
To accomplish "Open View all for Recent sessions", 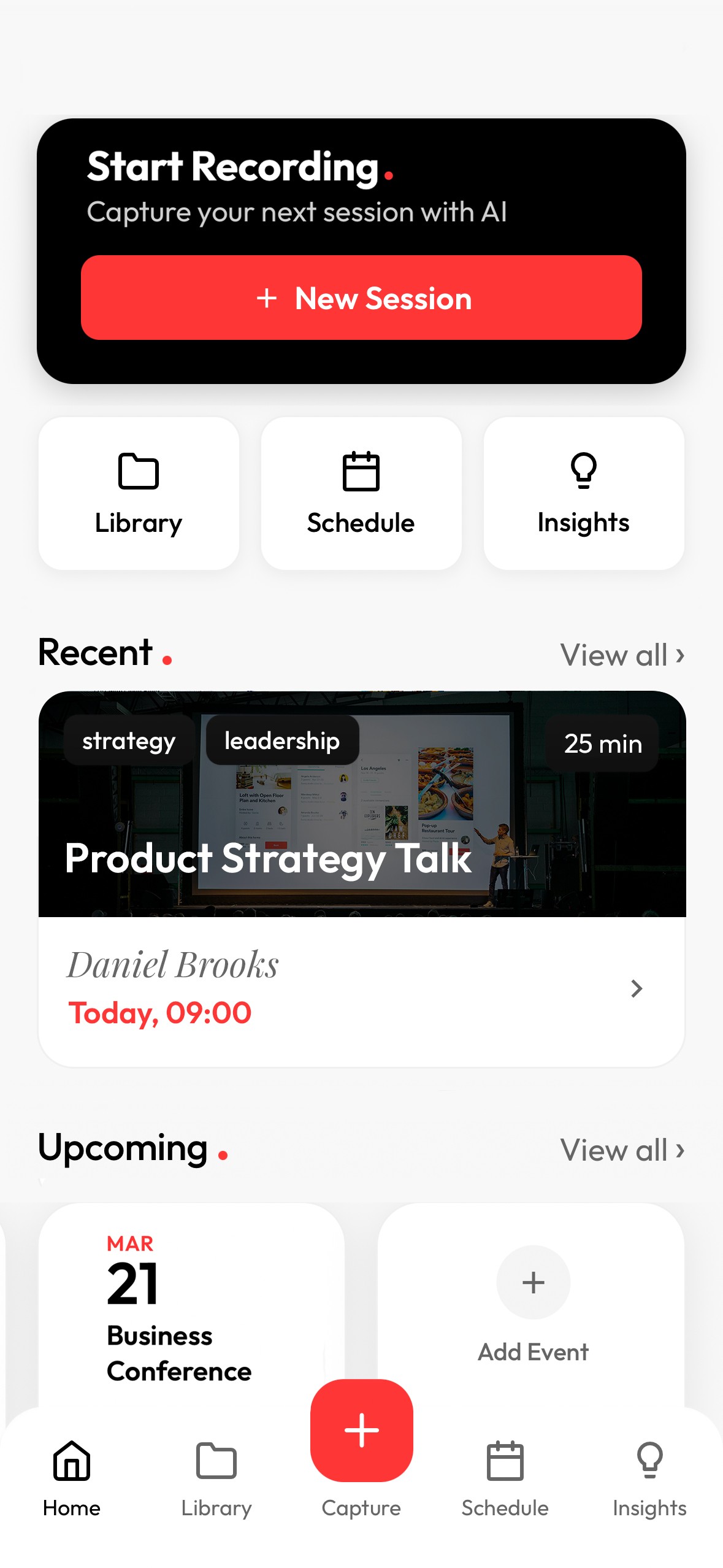I will point(621,655).
